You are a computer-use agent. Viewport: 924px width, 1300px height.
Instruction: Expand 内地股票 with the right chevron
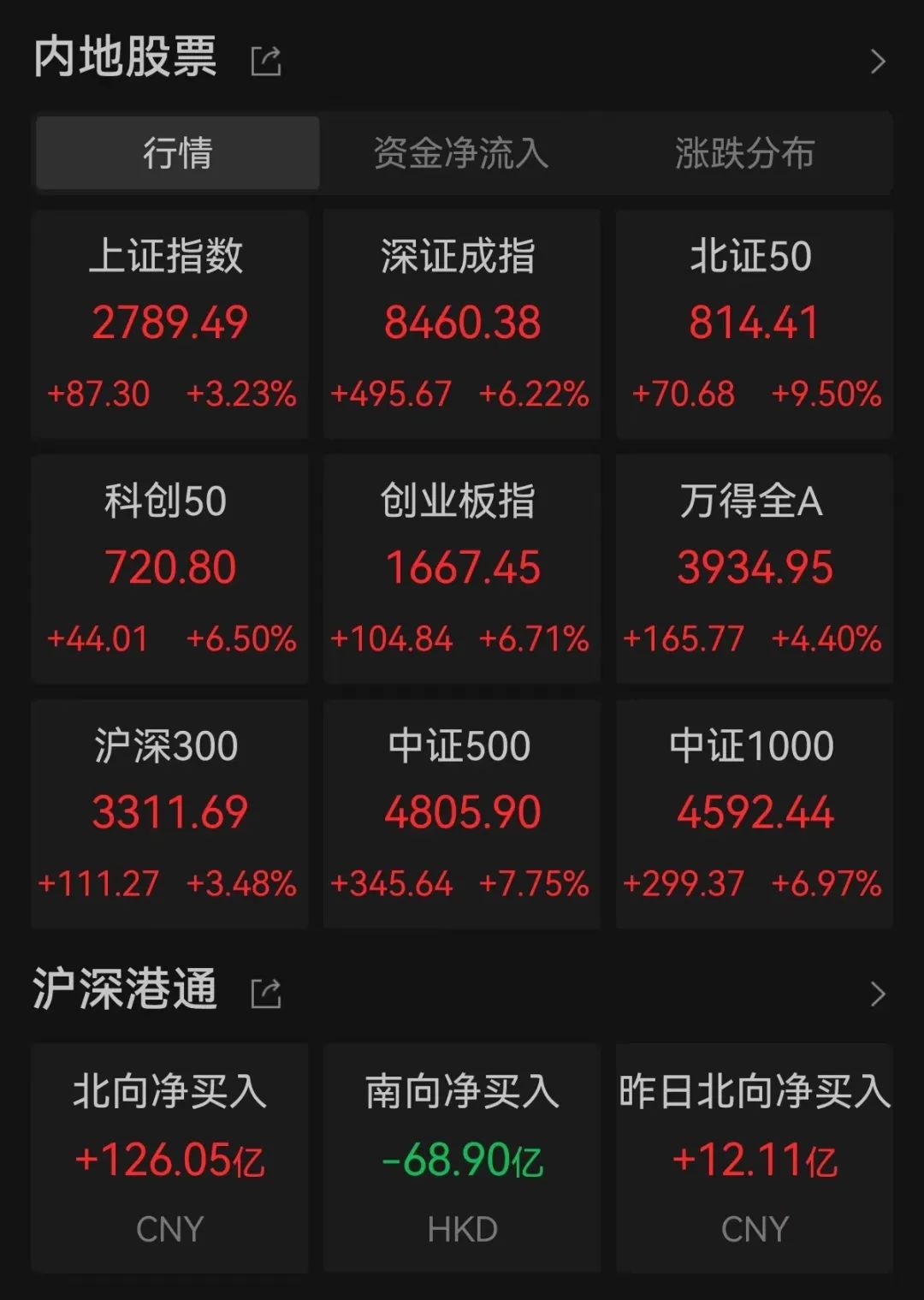tap(877, 62)
